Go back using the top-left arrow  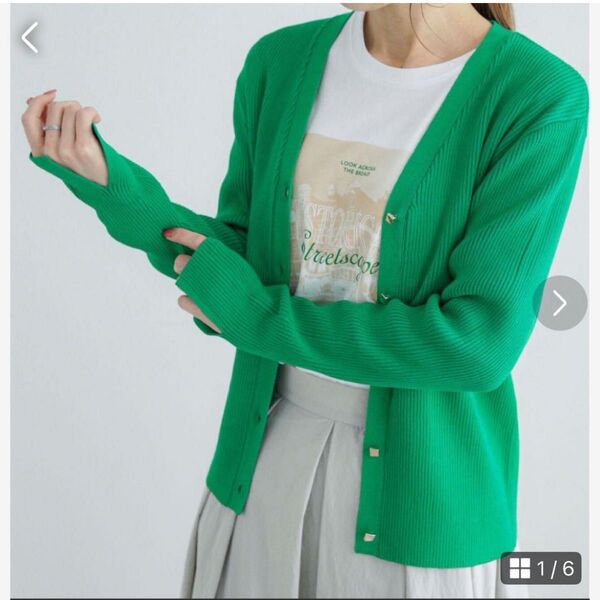30,38
